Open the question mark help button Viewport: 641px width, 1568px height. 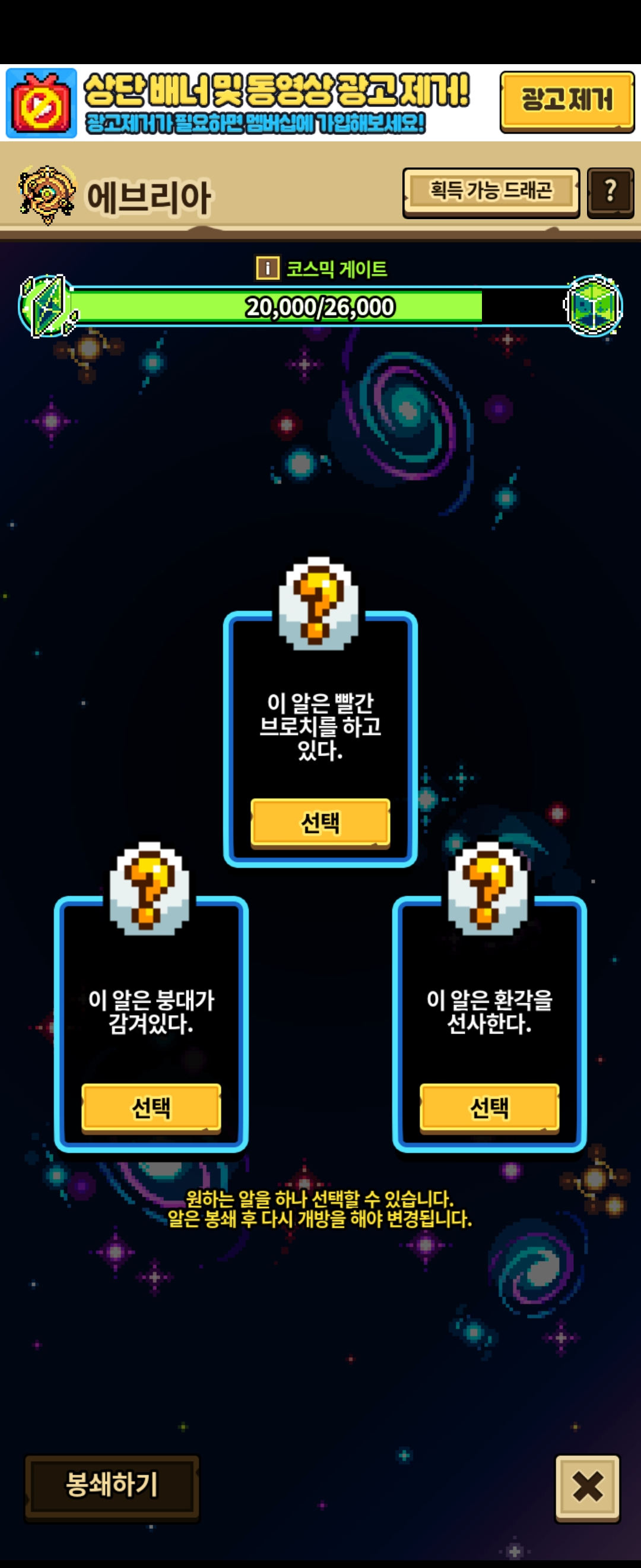click(610, 192)
